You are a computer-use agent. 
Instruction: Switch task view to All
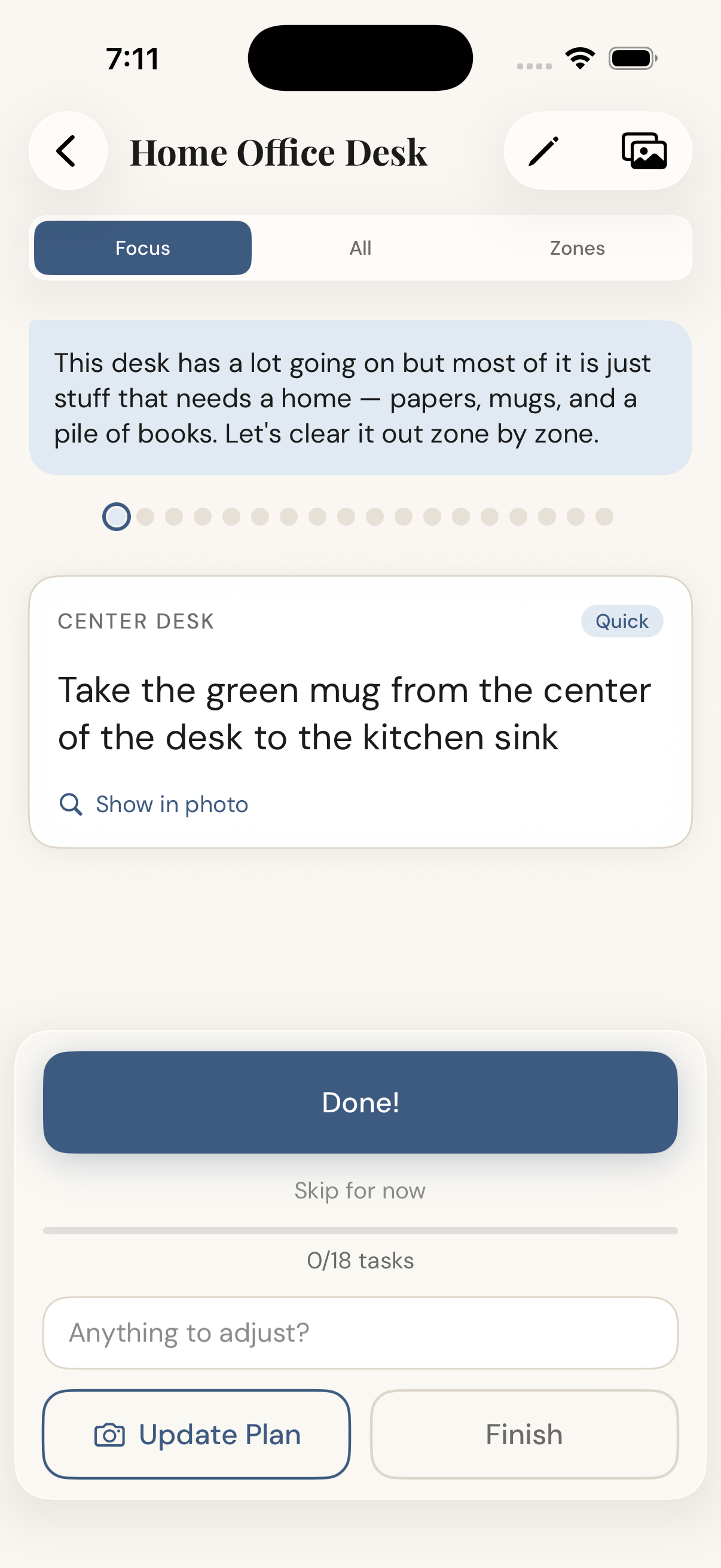(x=359, y=247)
